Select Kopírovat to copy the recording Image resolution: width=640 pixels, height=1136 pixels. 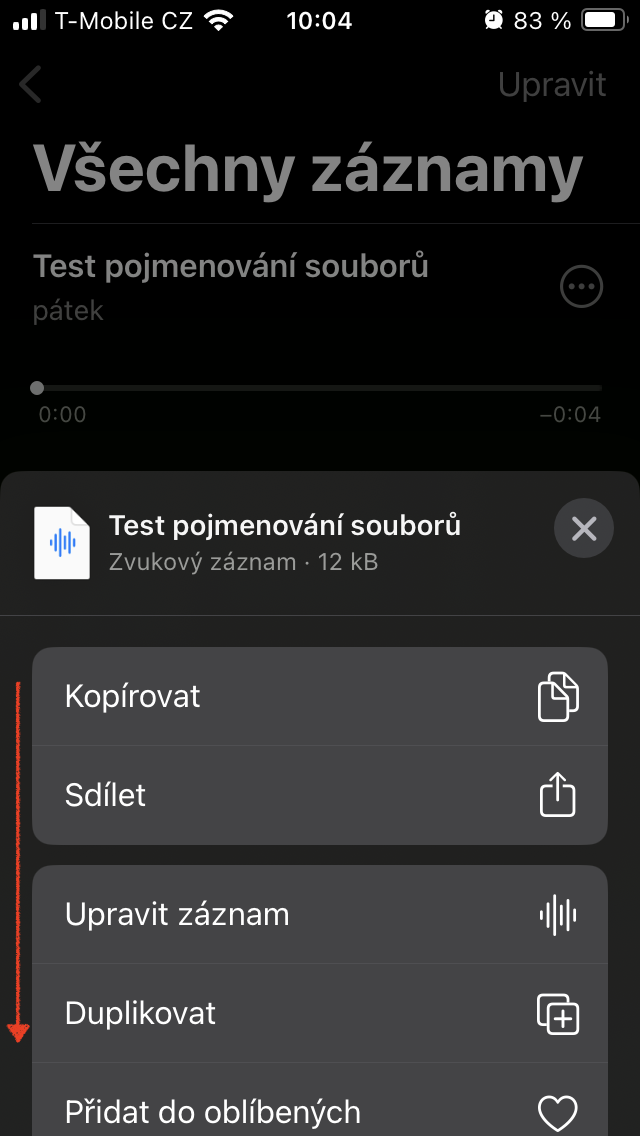tap(320, 697)
